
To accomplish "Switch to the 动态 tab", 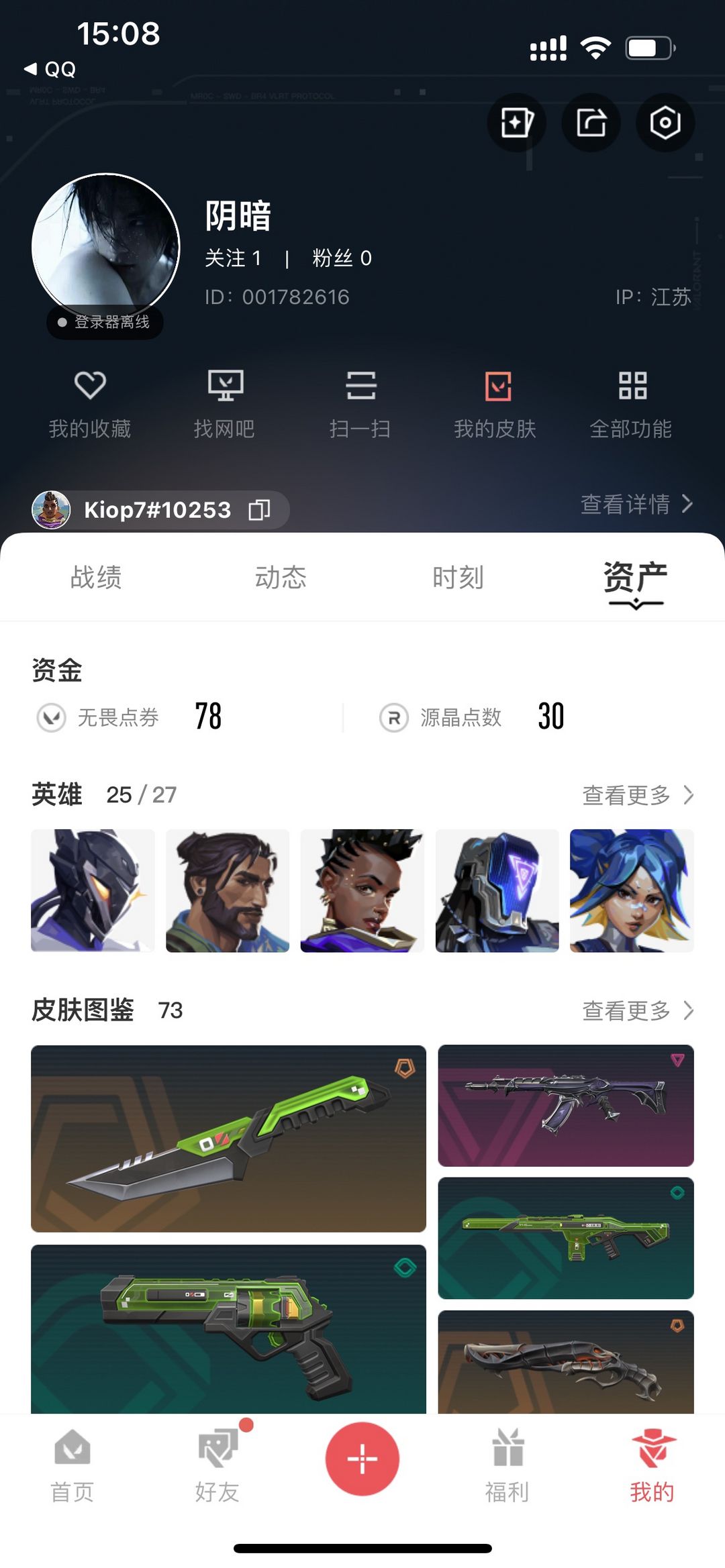I will click(x=281, y=577).
